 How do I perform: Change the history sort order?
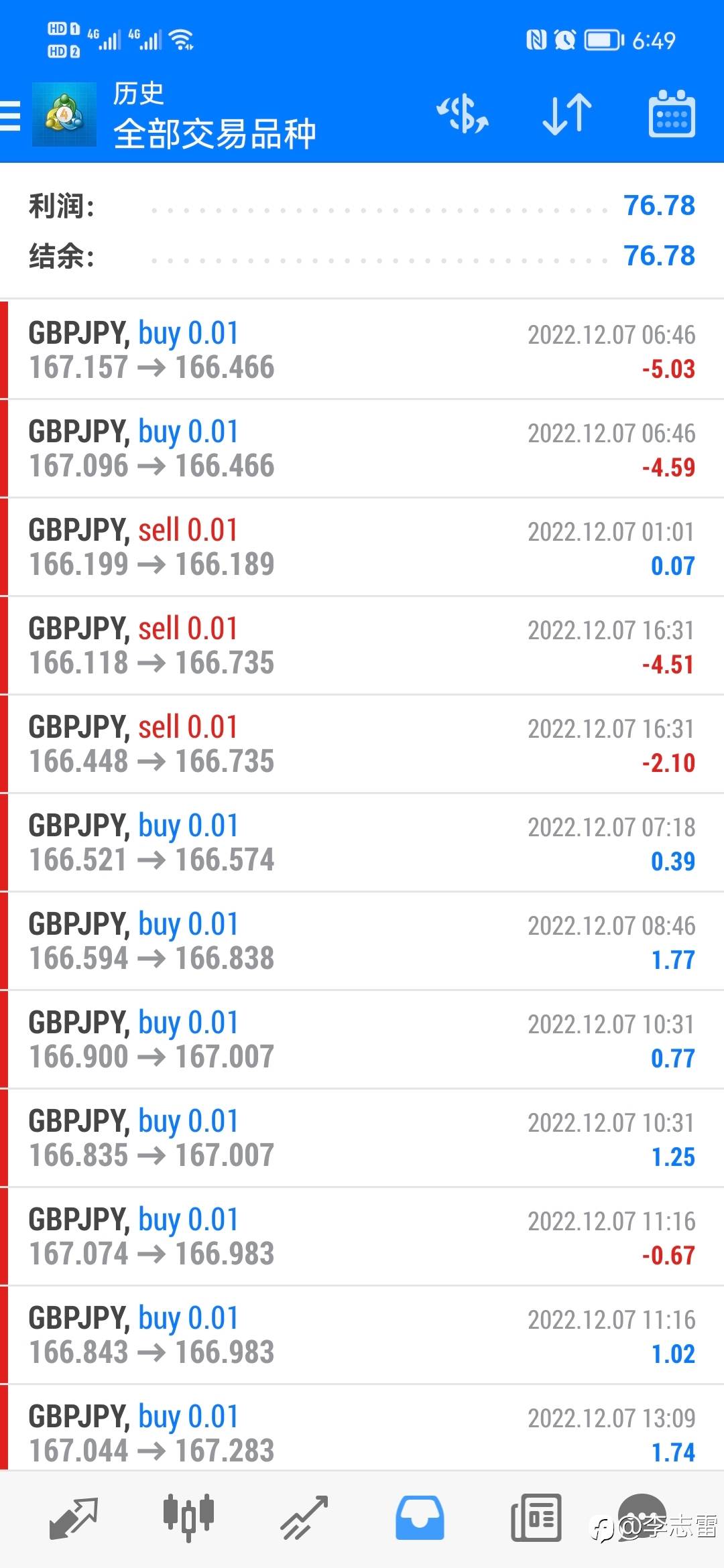pyautogui.click(x=566, y=114)
